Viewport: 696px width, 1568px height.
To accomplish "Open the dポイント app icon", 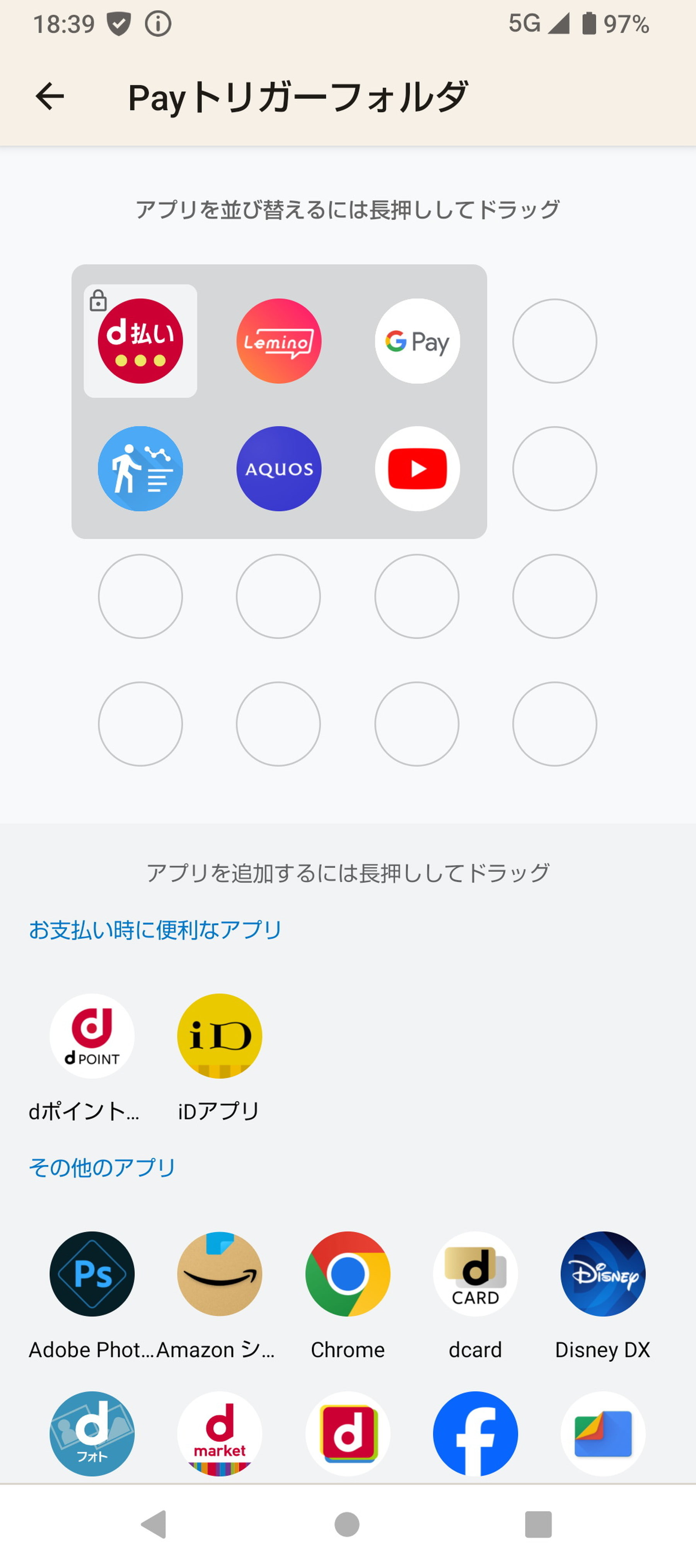I will [91, 1036].
